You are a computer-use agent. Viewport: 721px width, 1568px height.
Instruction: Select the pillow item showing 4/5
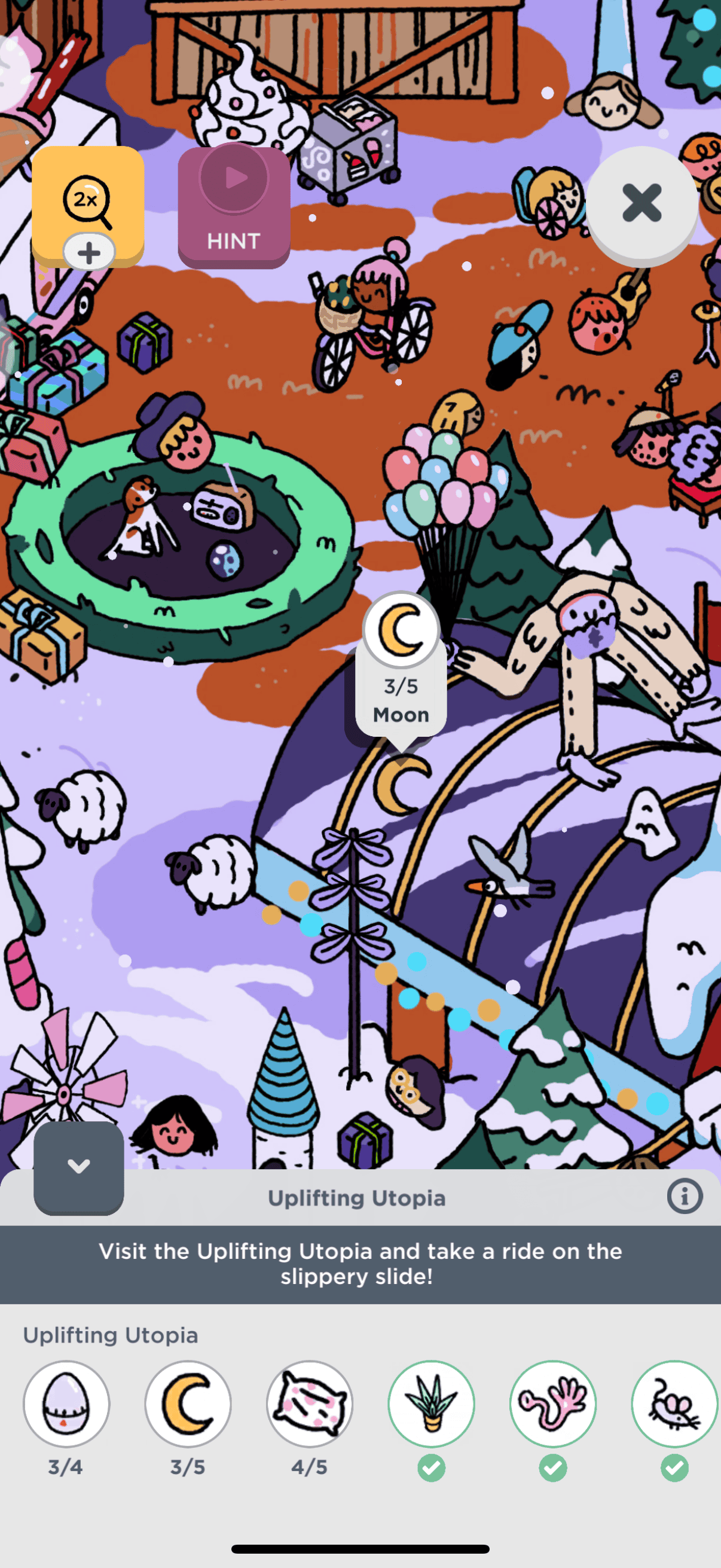click(x=310, y=1403)
